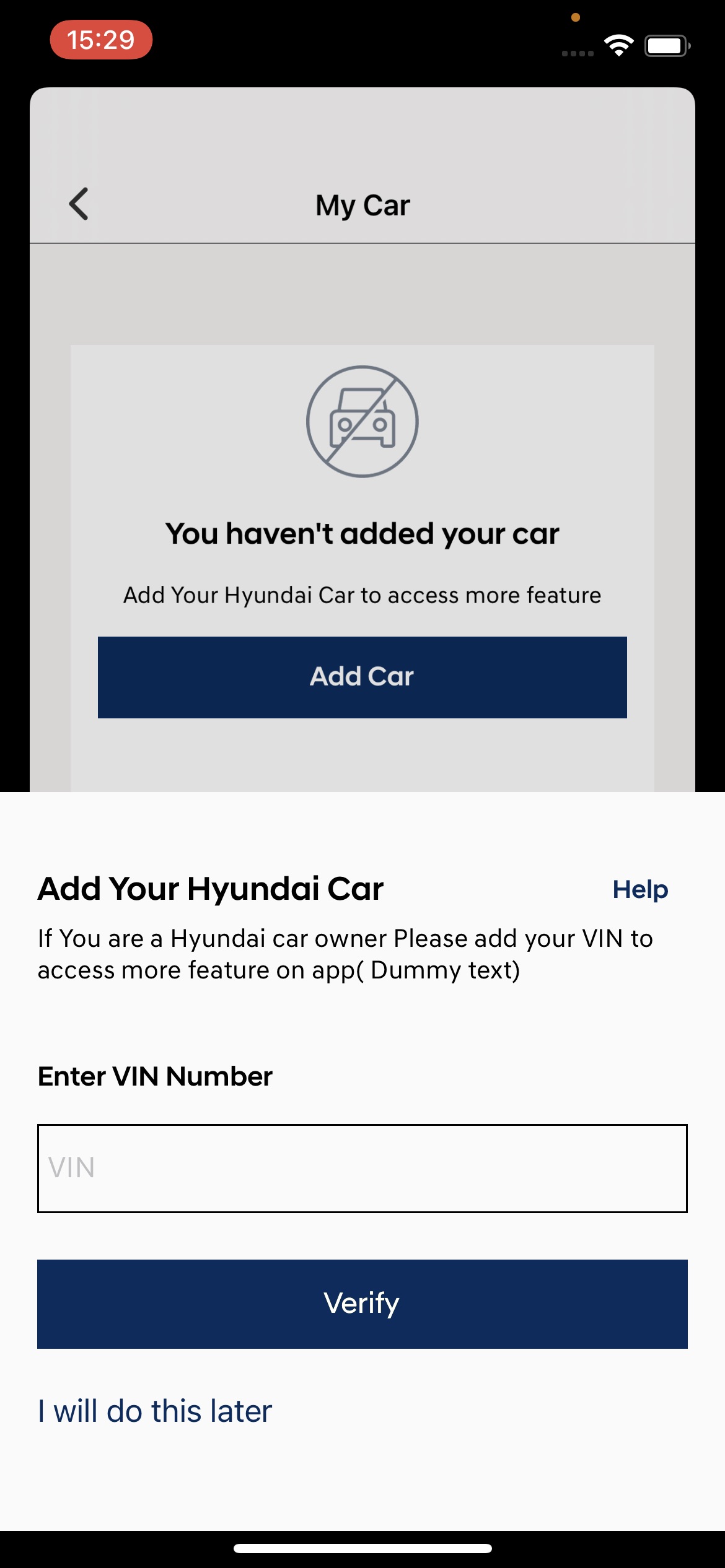Tap the Add Car button

click(362, 677)
